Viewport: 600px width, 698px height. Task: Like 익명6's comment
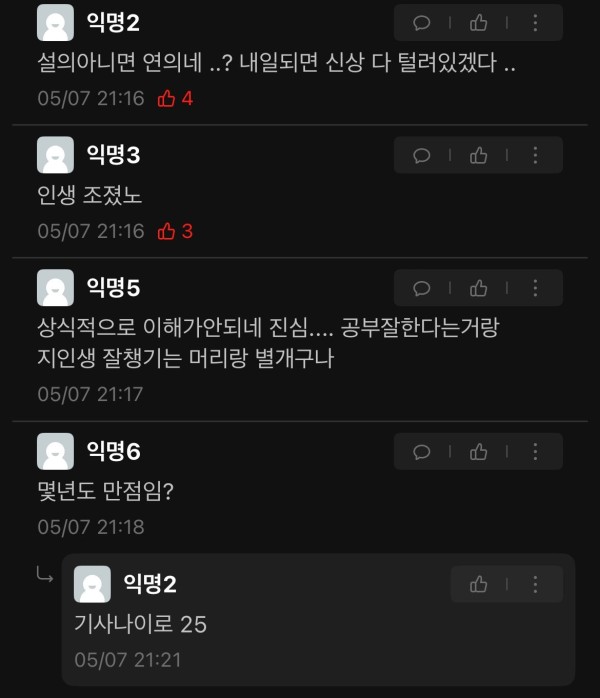point(479,452)
